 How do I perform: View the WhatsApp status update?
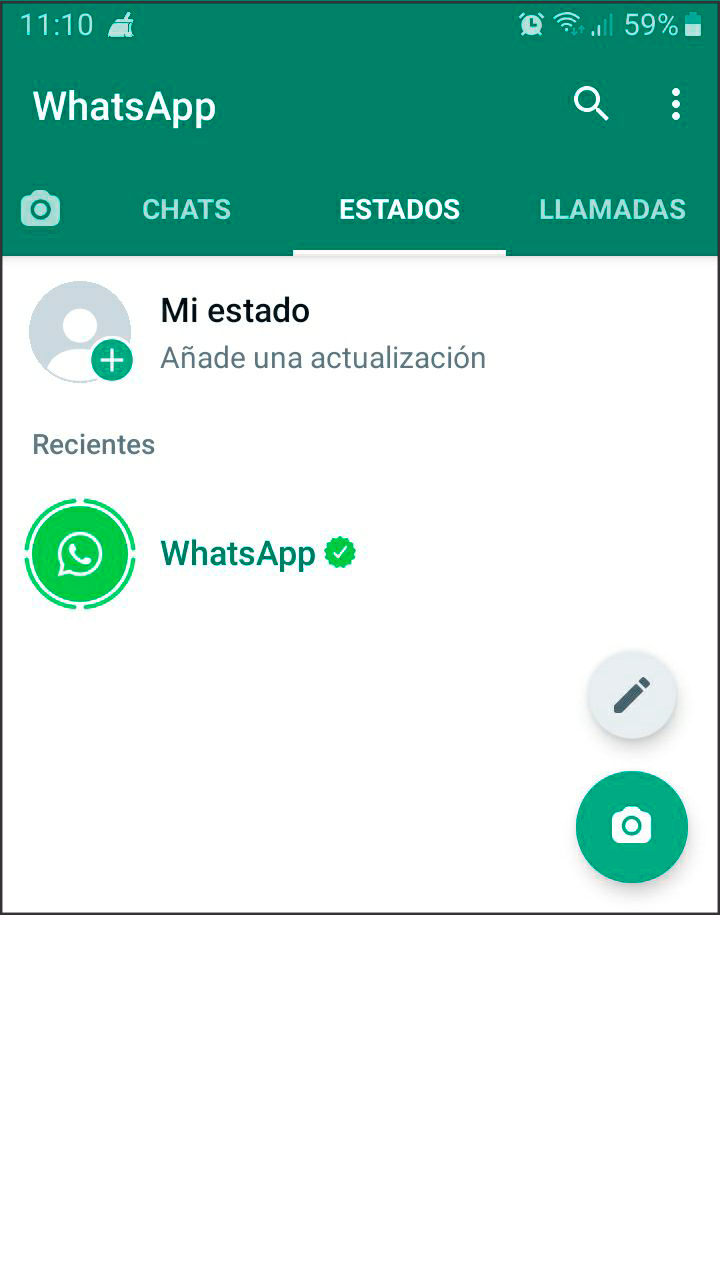(x=360, y=553)
